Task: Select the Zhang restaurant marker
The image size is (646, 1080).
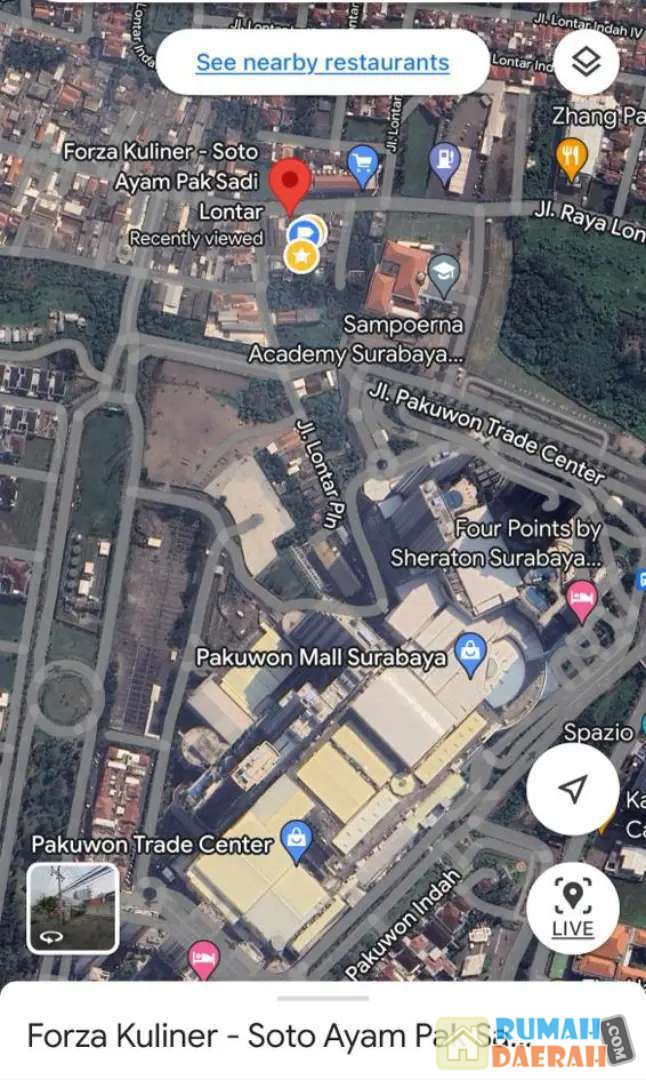Action: [x=571, y=157]
